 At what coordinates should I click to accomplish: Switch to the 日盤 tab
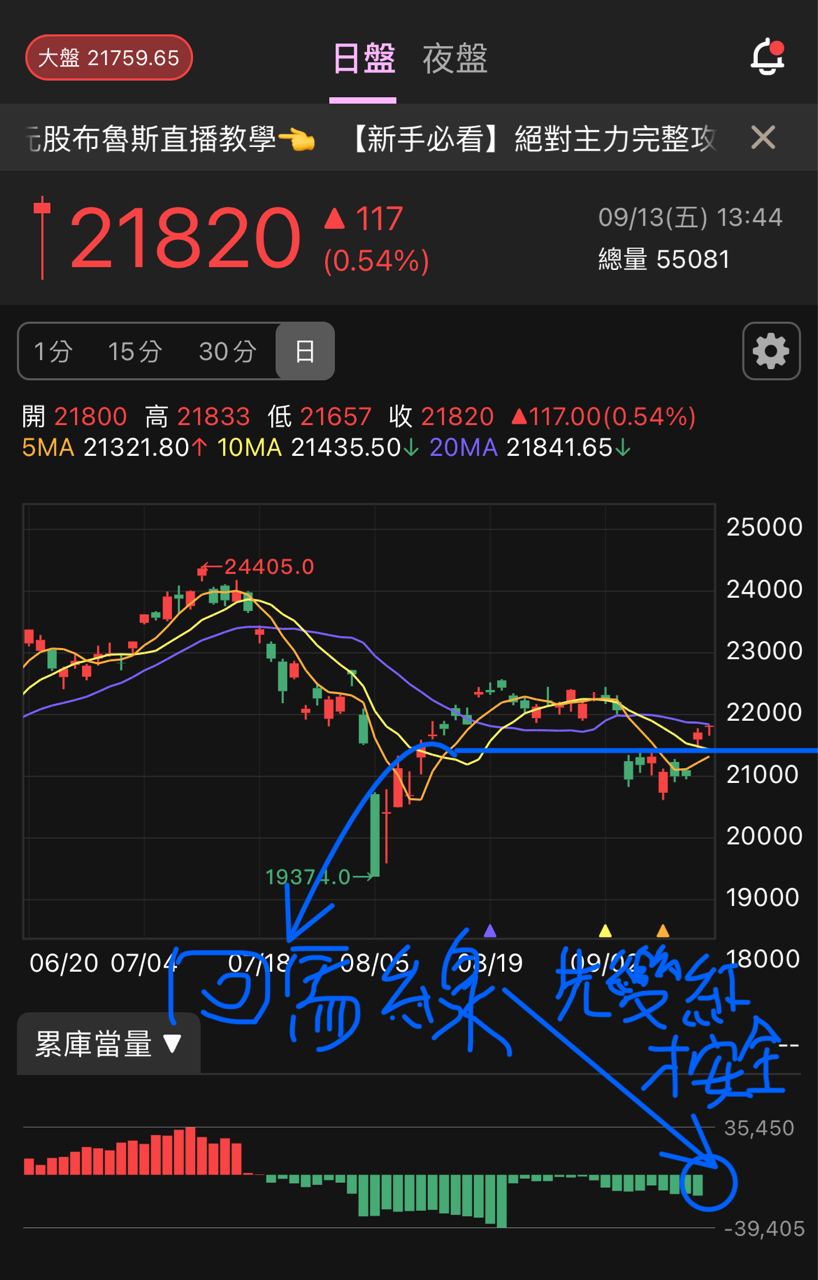click(363, 59)
